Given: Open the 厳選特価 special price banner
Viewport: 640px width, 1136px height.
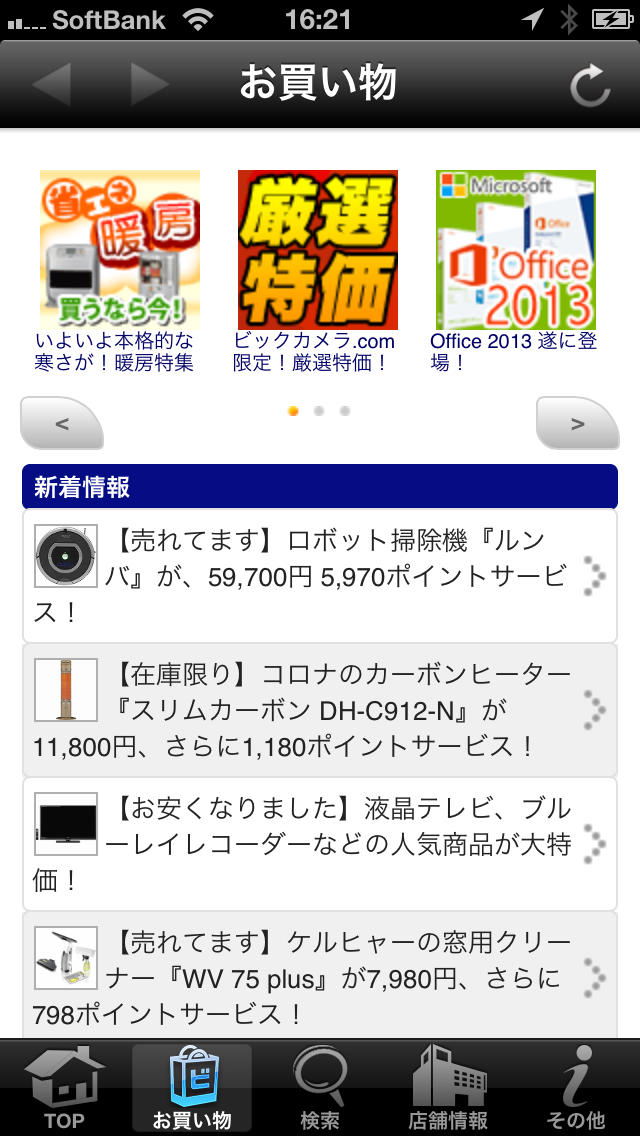Looking at the screenshot, I should (317, 250).
